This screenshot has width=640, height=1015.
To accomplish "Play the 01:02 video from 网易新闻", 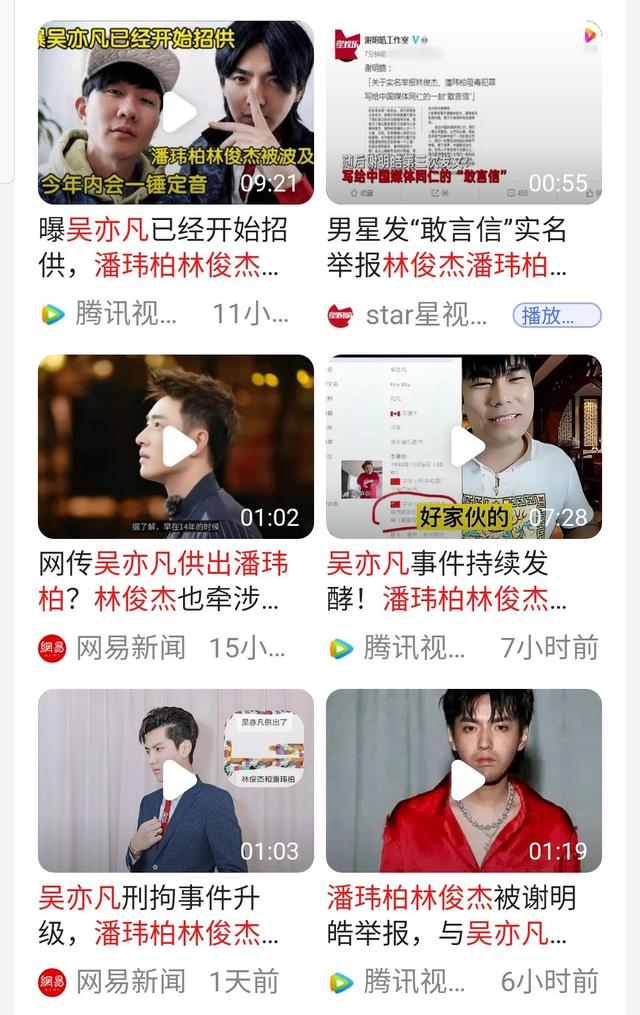I will (x=178, y=446).
